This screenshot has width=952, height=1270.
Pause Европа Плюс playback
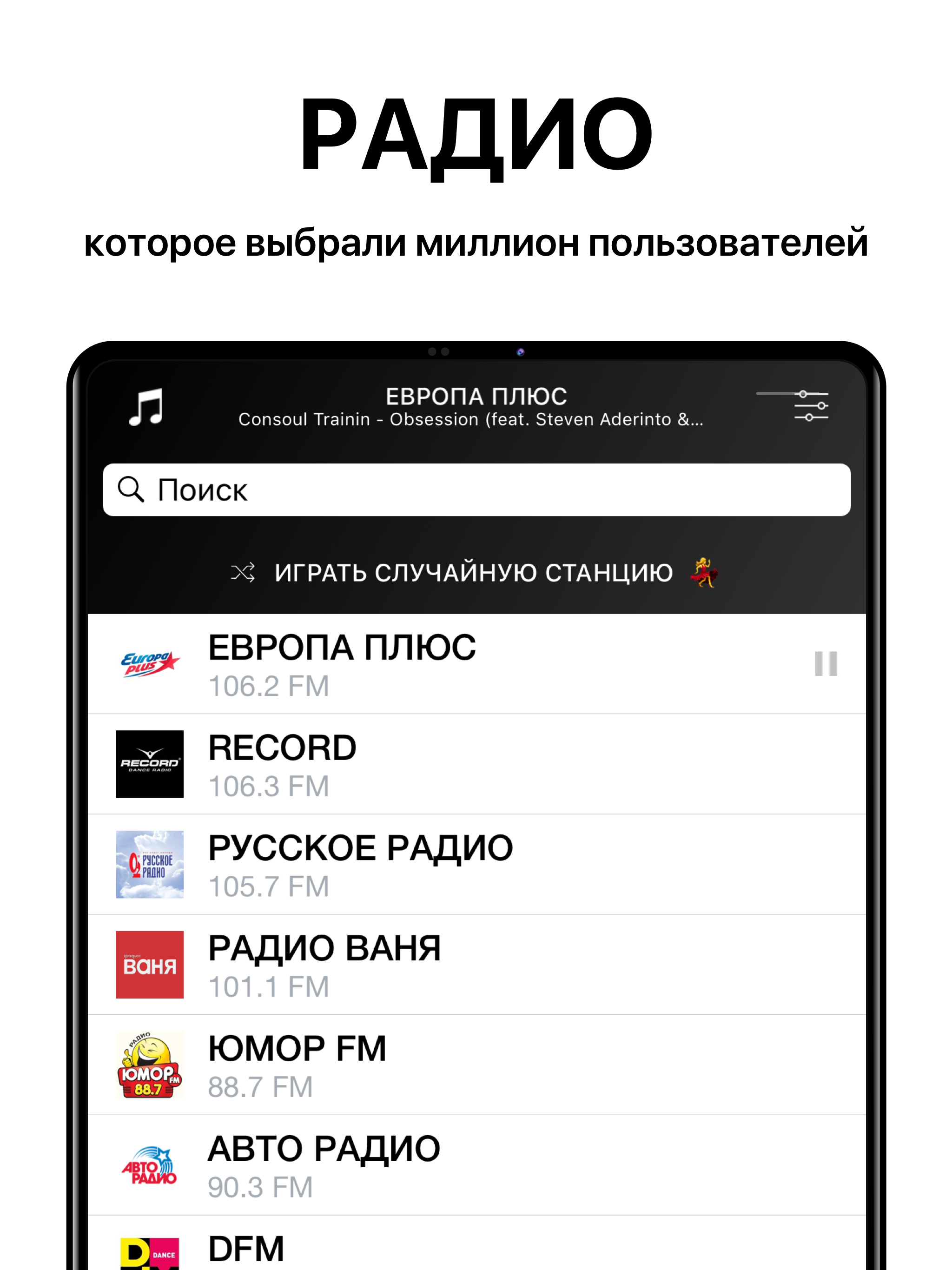pos(827,665)
